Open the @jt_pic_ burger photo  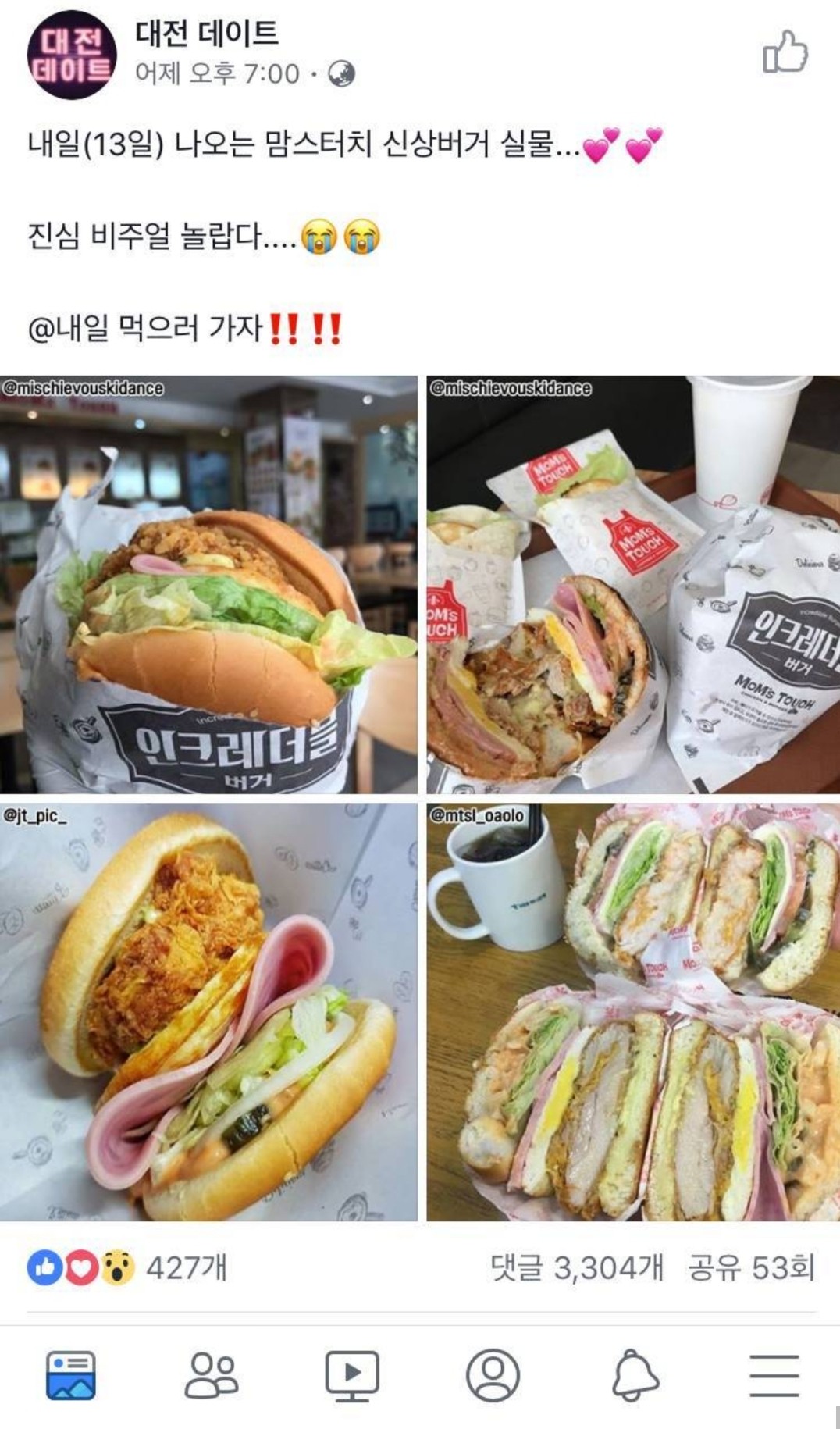point(208,1012)
